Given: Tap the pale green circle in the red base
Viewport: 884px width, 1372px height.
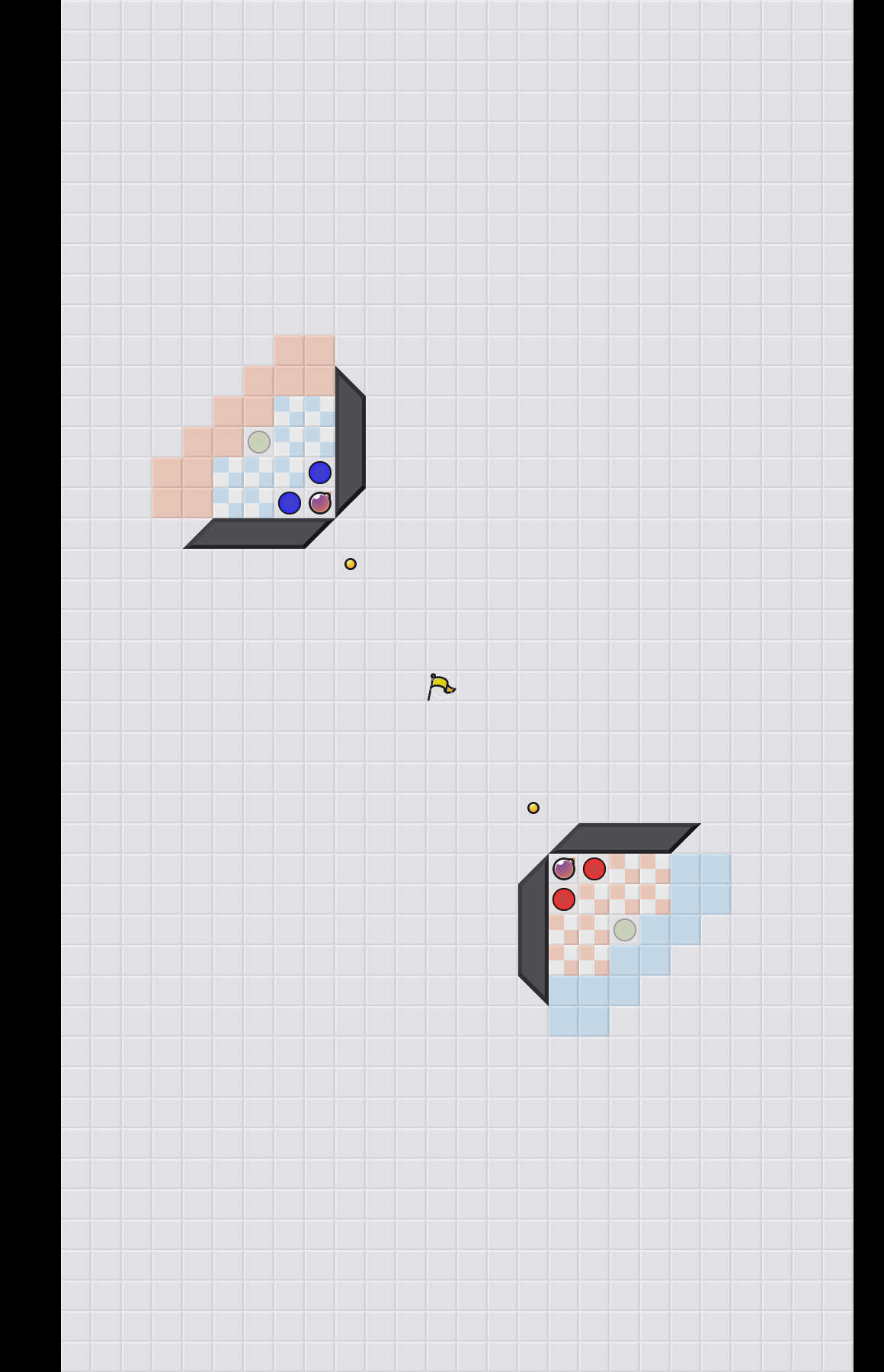Looking at the screenshot, I should point(625,930).
